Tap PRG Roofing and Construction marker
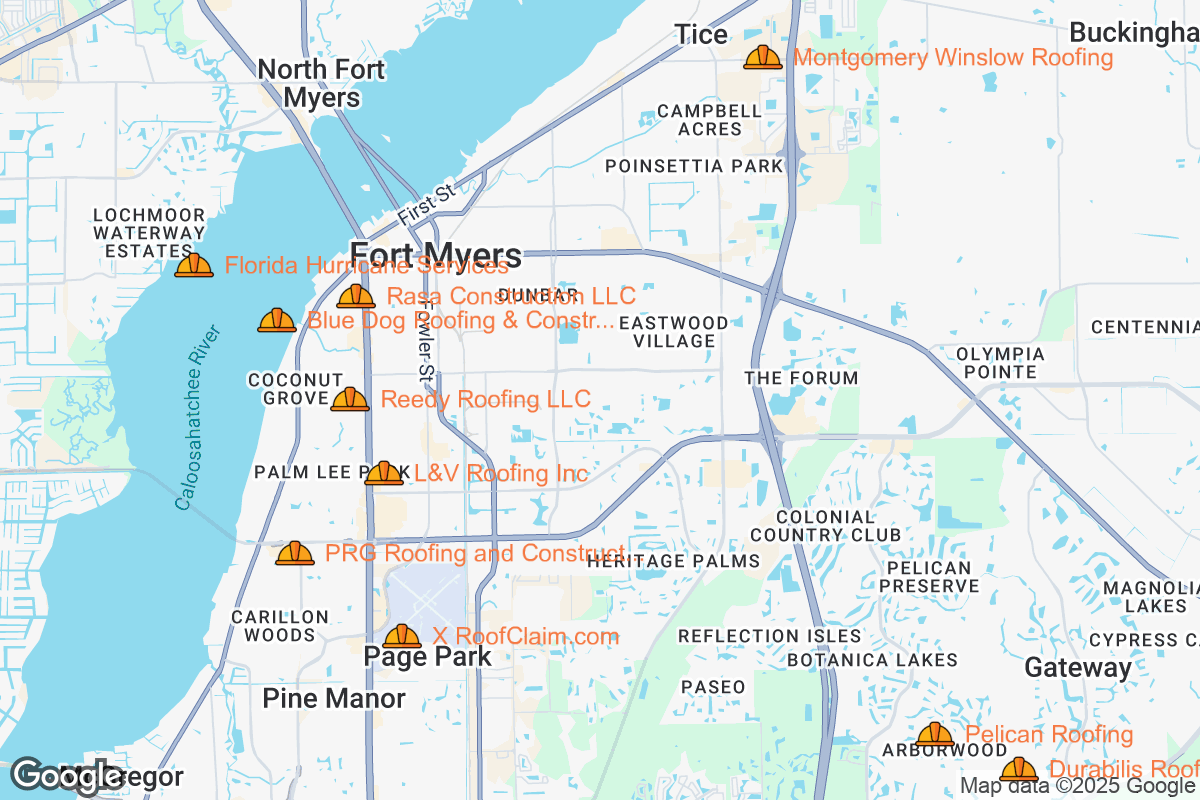Image resolution: width=1200 pixels, height=800 pixels. pos(295,554)
